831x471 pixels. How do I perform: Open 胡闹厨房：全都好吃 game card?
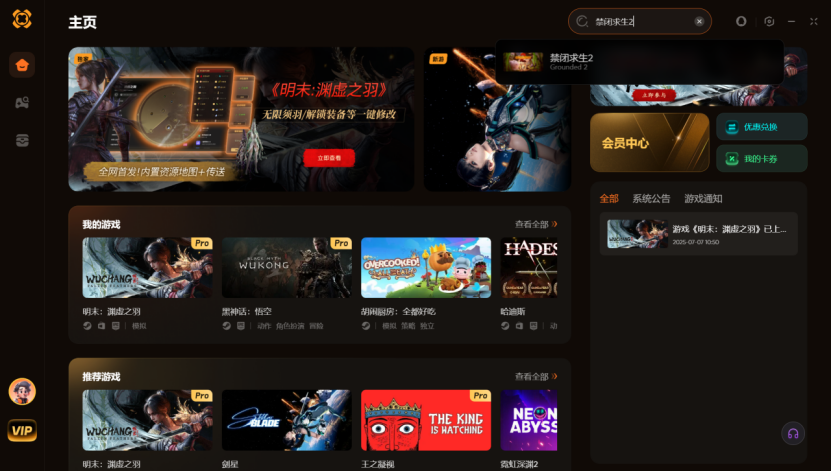(x=426, y=268)
